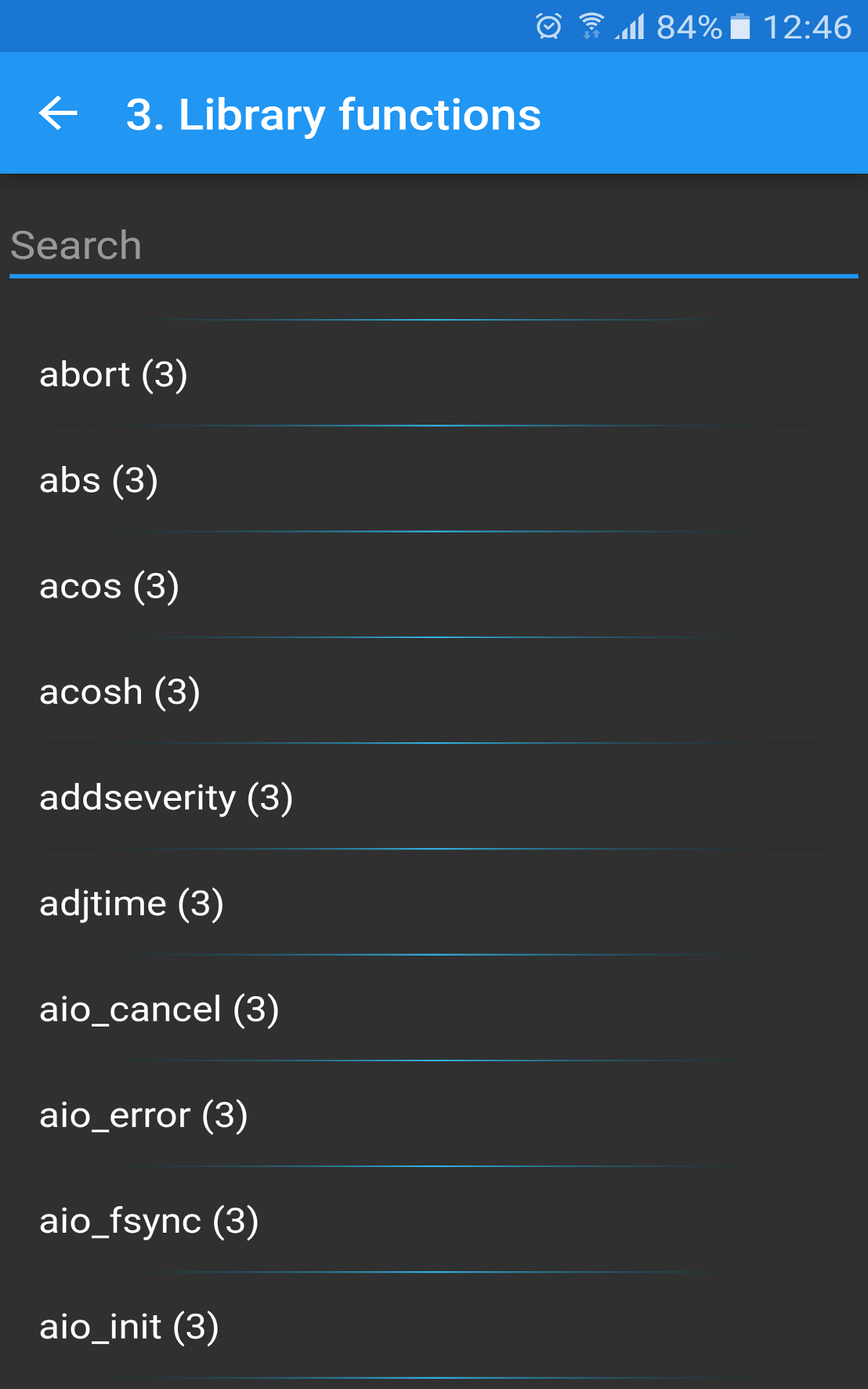Viewport: 868px width, 1389px height.
Task: Go back using the arrow icon
Action: tap(58, 114)
